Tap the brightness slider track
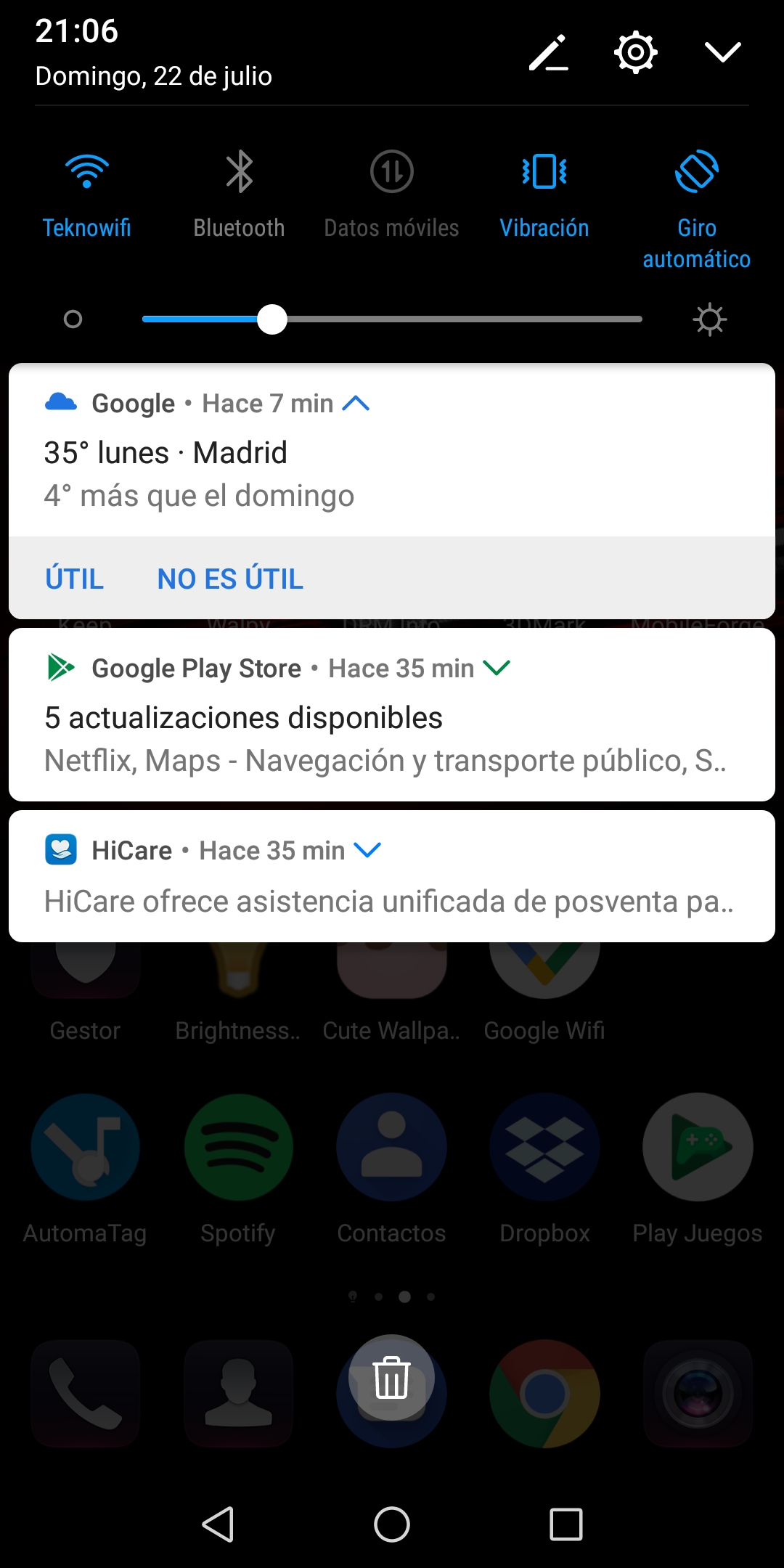 pos(392,319)
